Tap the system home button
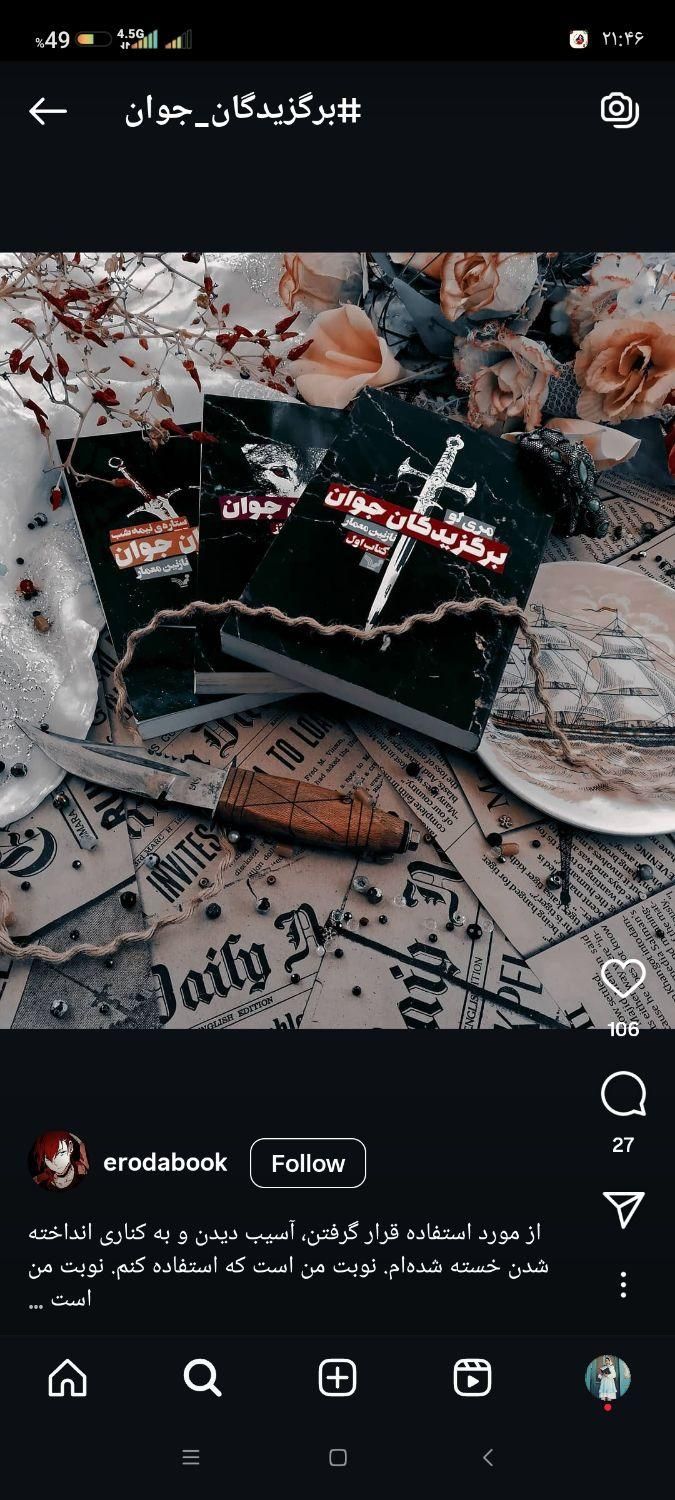Image resolution: width=675 pixels, height=1500 pixels. (338, 1458)
